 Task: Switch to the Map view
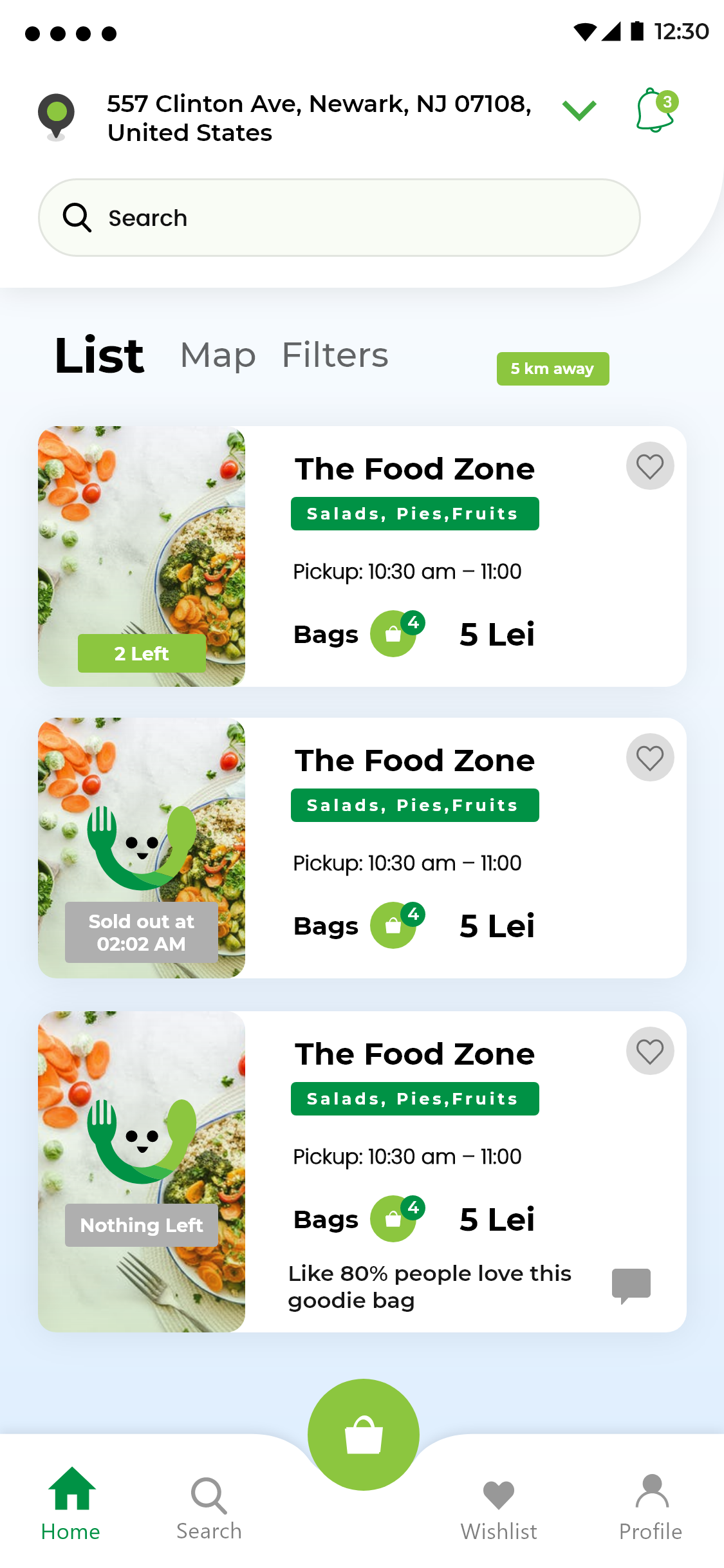click(x=218, y=355)
